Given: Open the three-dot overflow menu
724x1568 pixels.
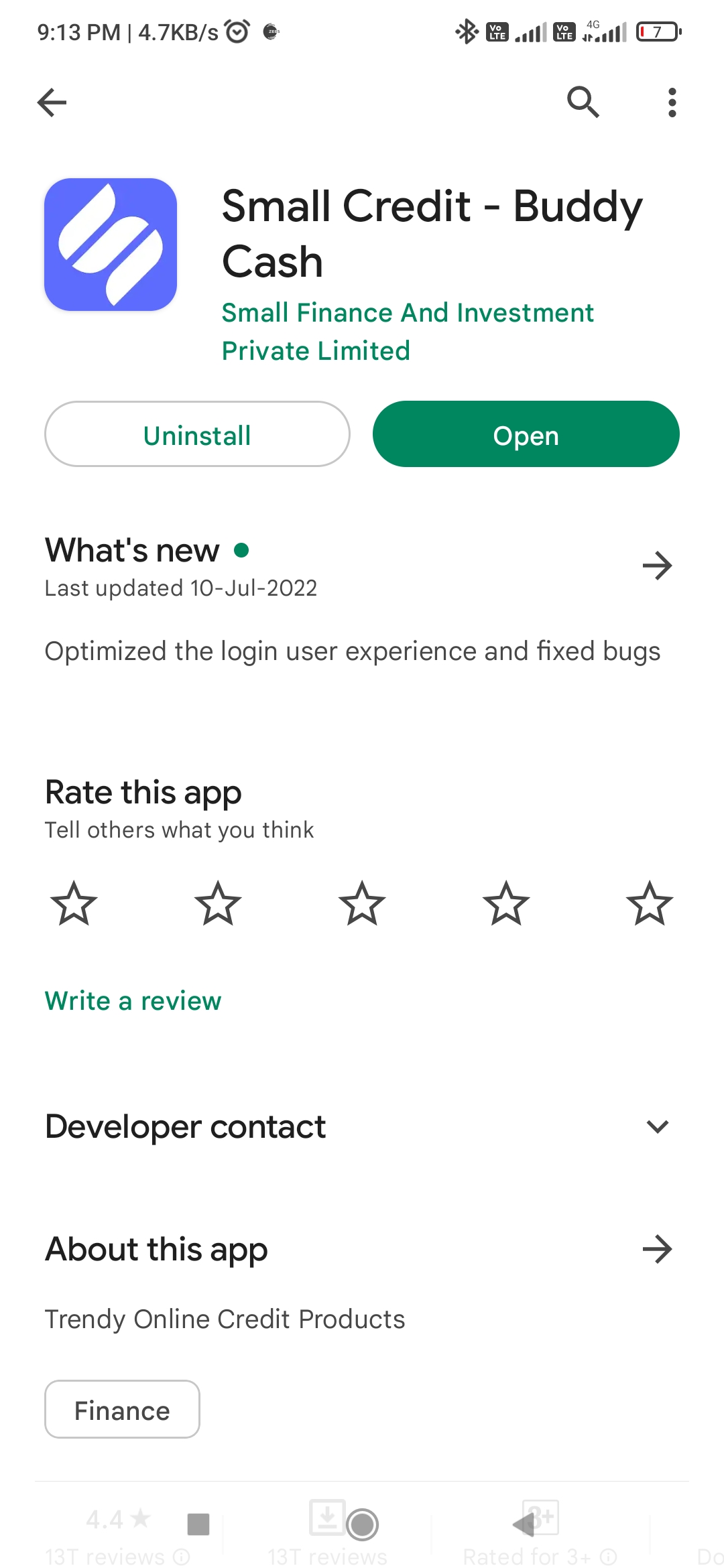Looking at the screenshot, I should click(672, 103).
